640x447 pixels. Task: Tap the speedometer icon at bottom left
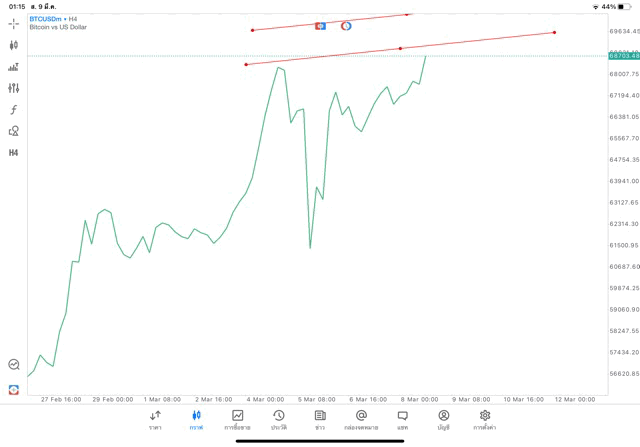[14, 365]
